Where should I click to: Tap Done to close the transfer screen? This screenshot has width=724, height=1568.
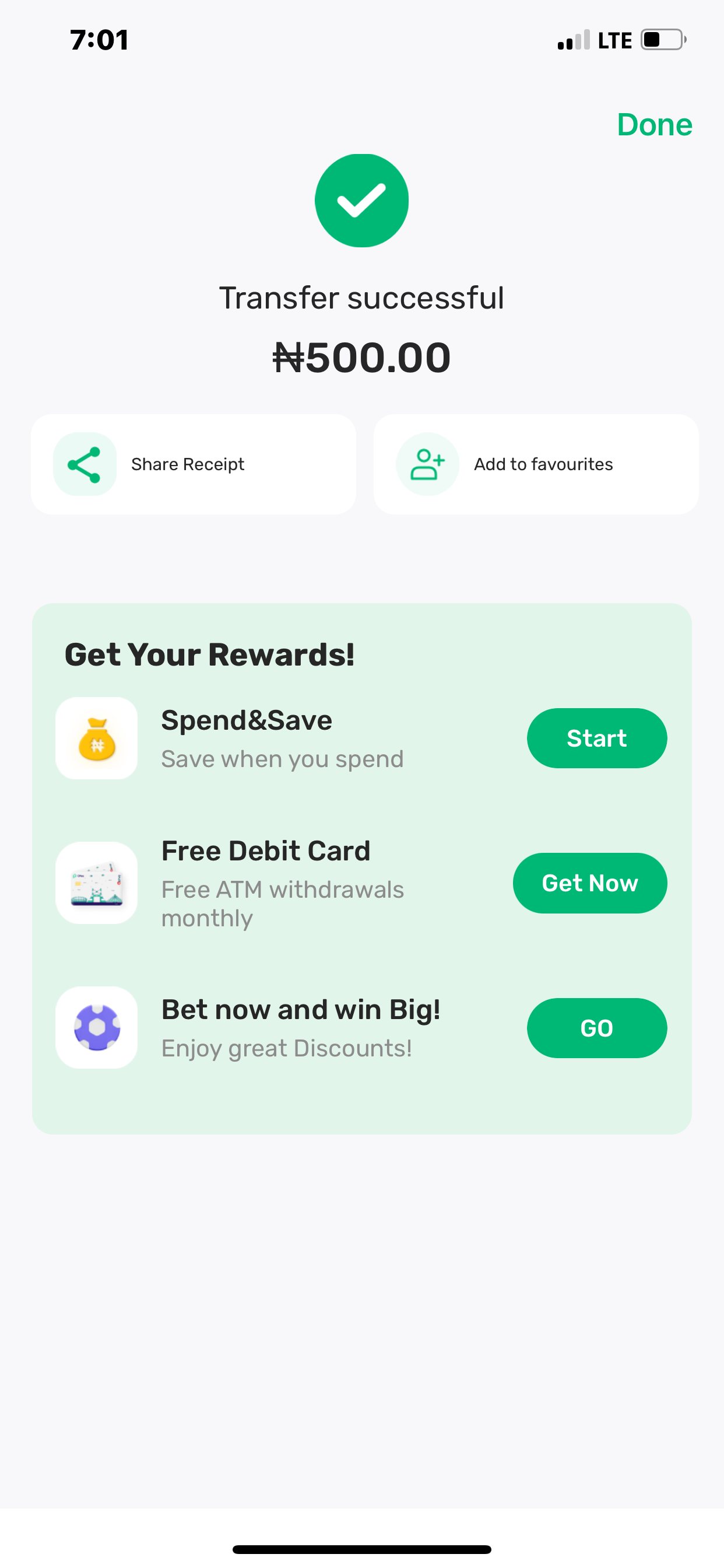pos(654,125)
